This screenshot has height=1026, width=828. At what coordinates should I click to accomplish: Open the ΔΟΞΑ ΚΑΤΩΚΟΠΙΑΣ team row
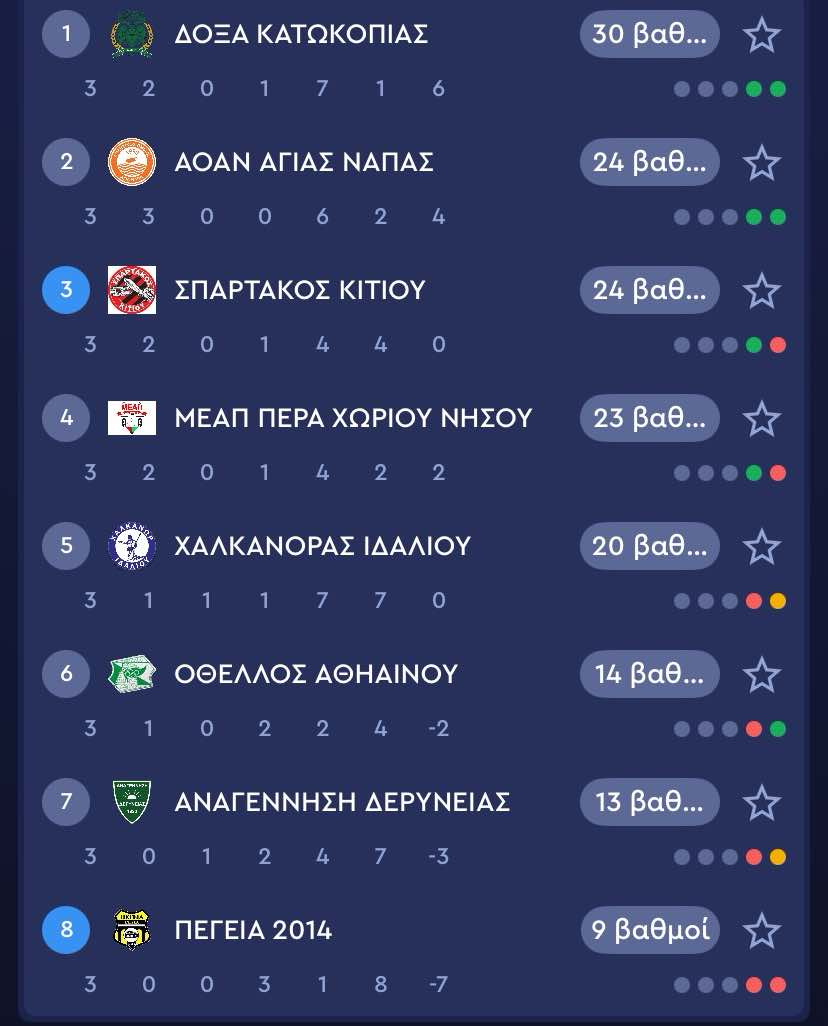(301, 35)
